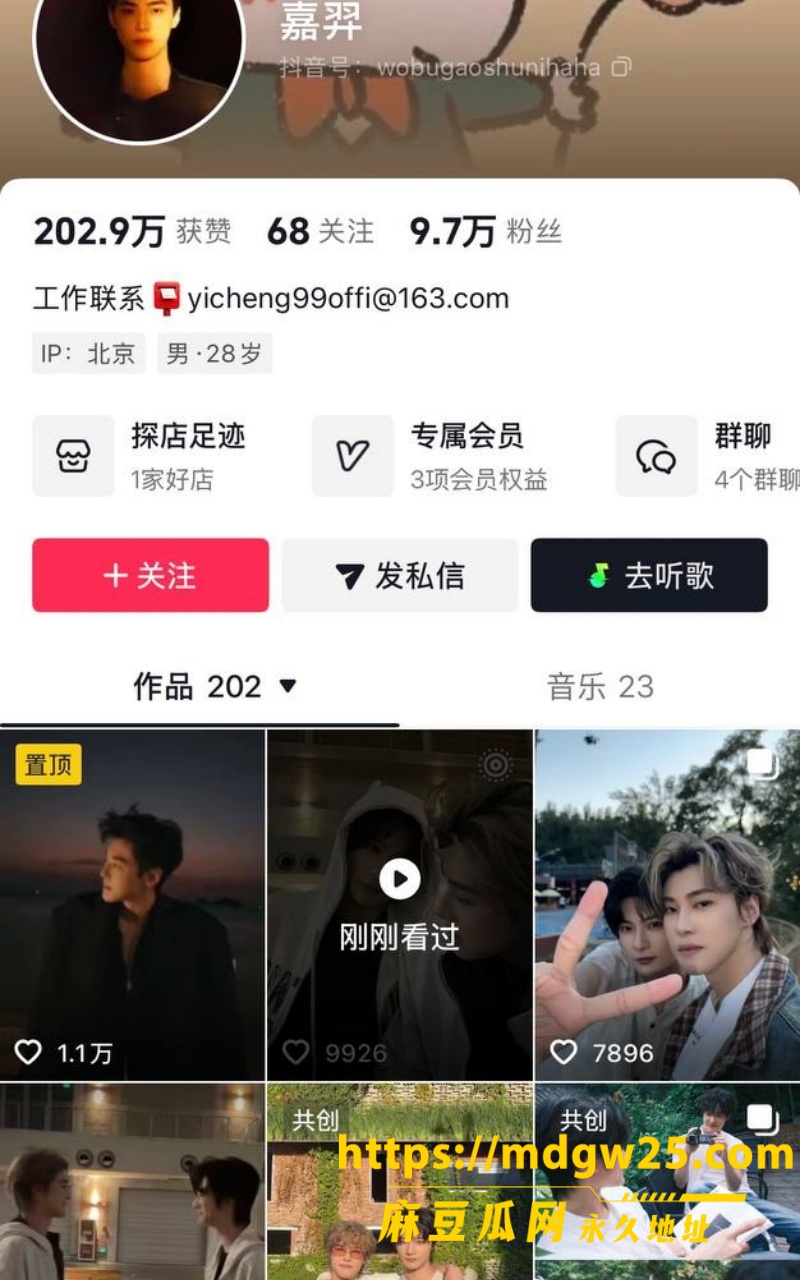800x1280 pixels.
Task: Open the pinned 置顶 video with 1.1万 likes
Action: [132, 905]
